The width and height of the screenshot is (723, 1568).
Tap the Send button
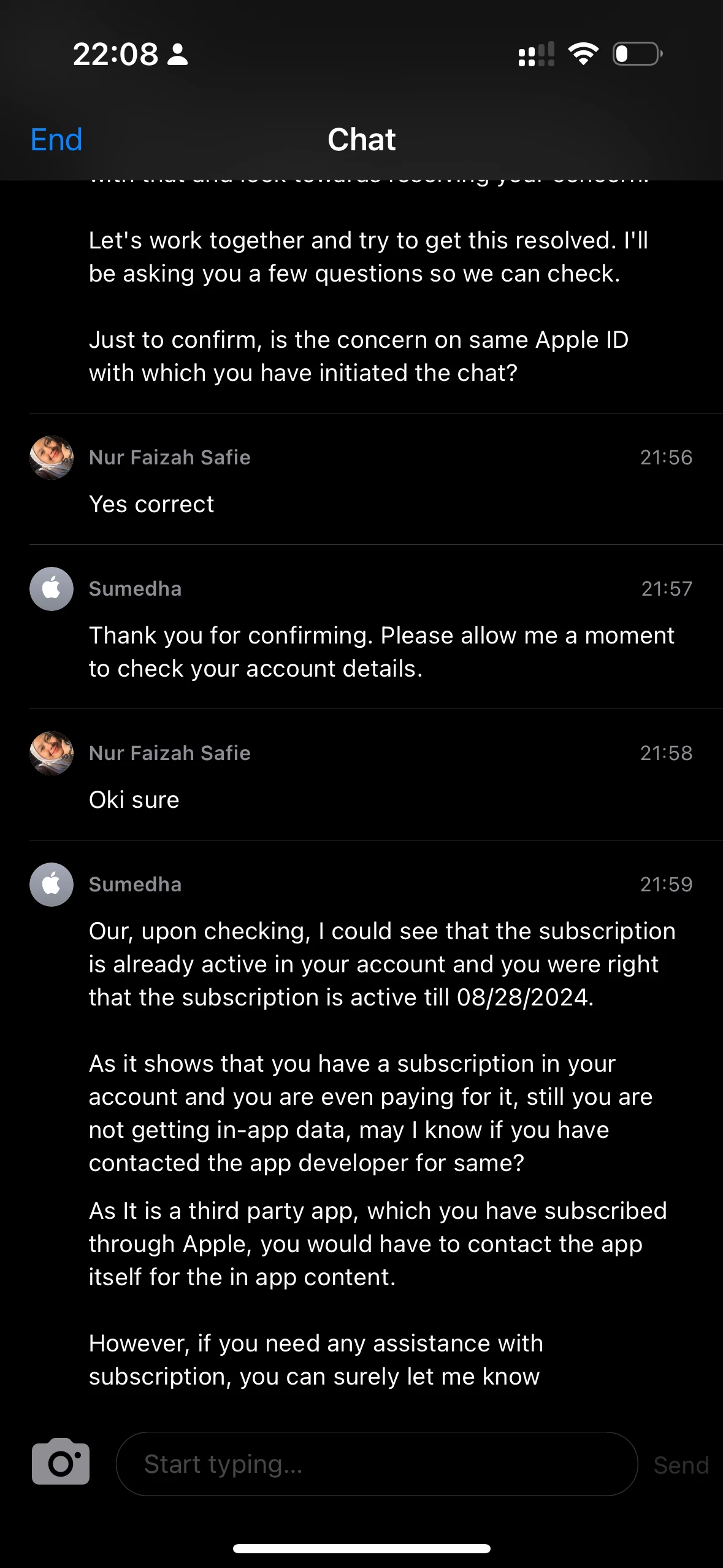[681, 1465]
